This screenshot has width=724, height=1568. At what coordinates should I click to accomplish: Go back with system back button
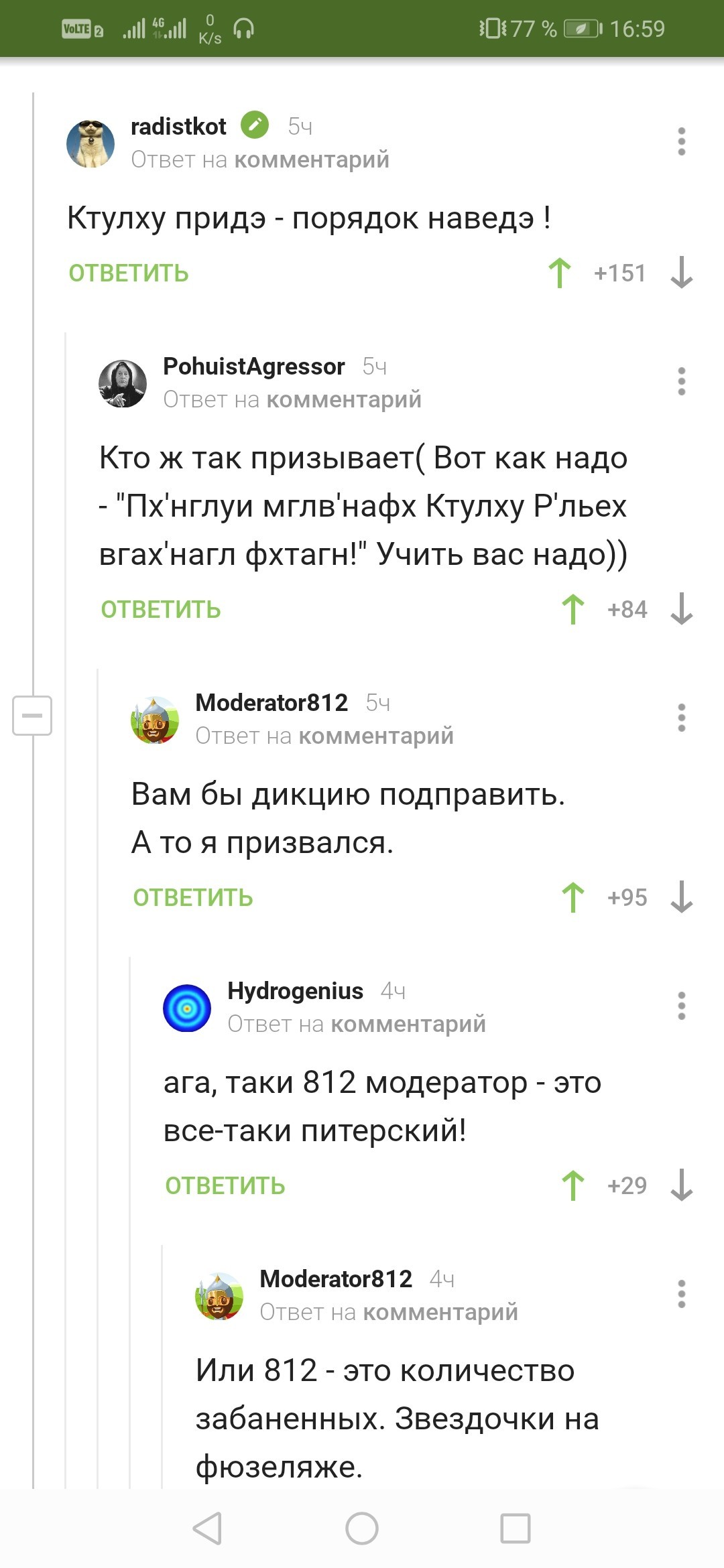click(x=207, y=1528)
